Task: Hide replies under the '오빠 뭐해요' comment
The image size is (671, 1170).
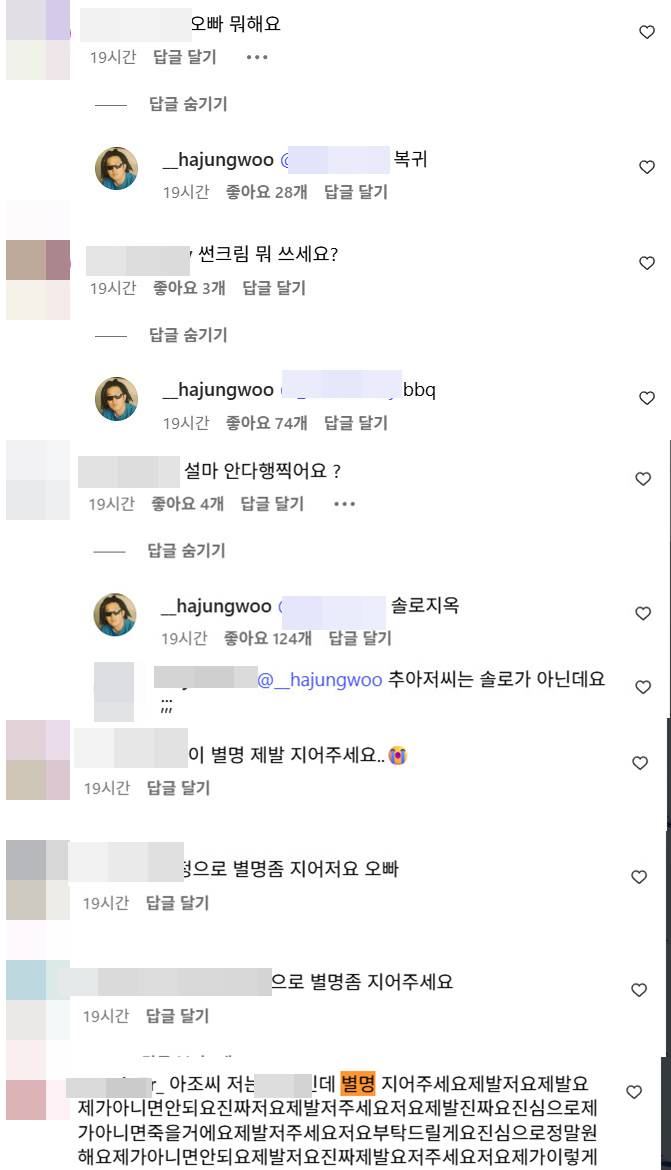Action: (x=188, y=104)
